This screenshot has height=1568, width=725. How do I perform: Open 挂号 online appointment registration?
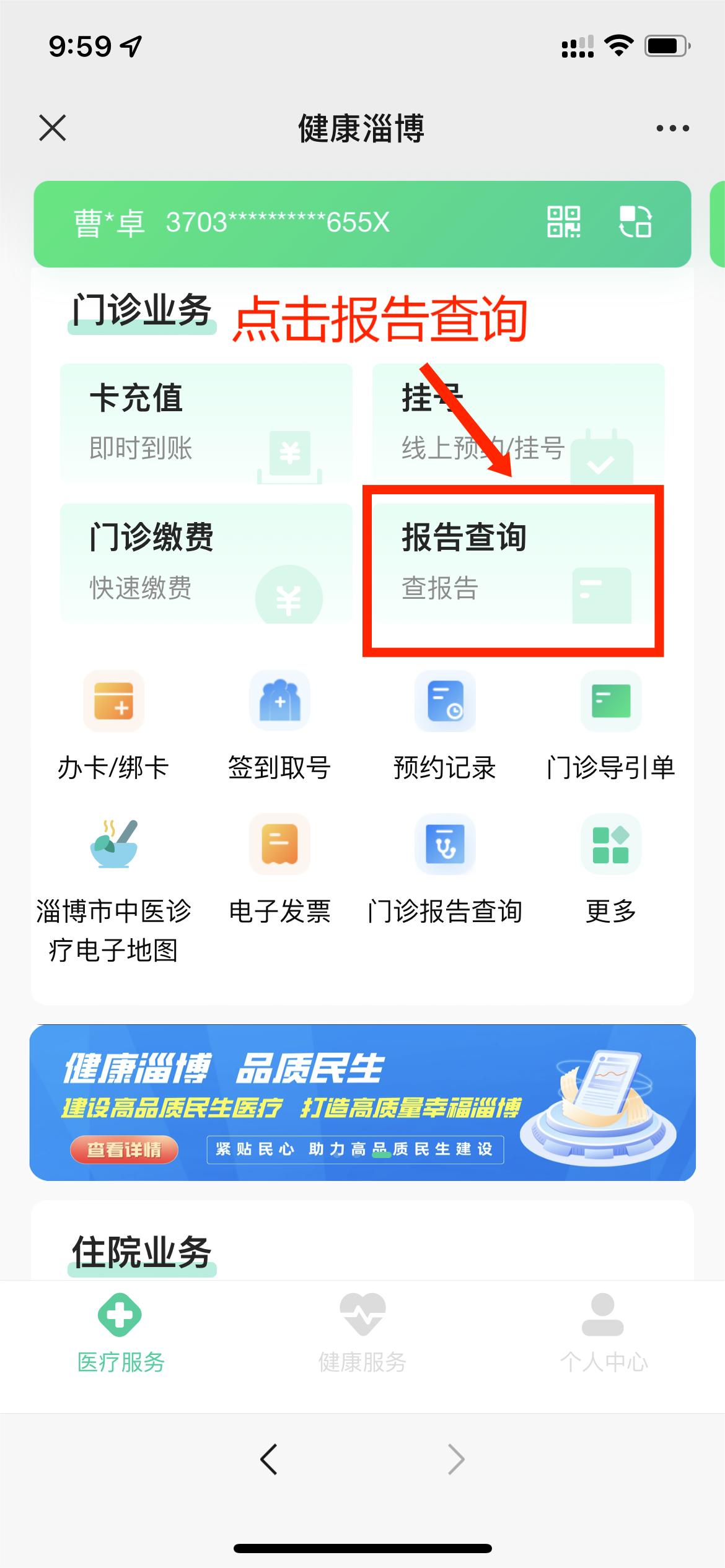coord(518,422)
